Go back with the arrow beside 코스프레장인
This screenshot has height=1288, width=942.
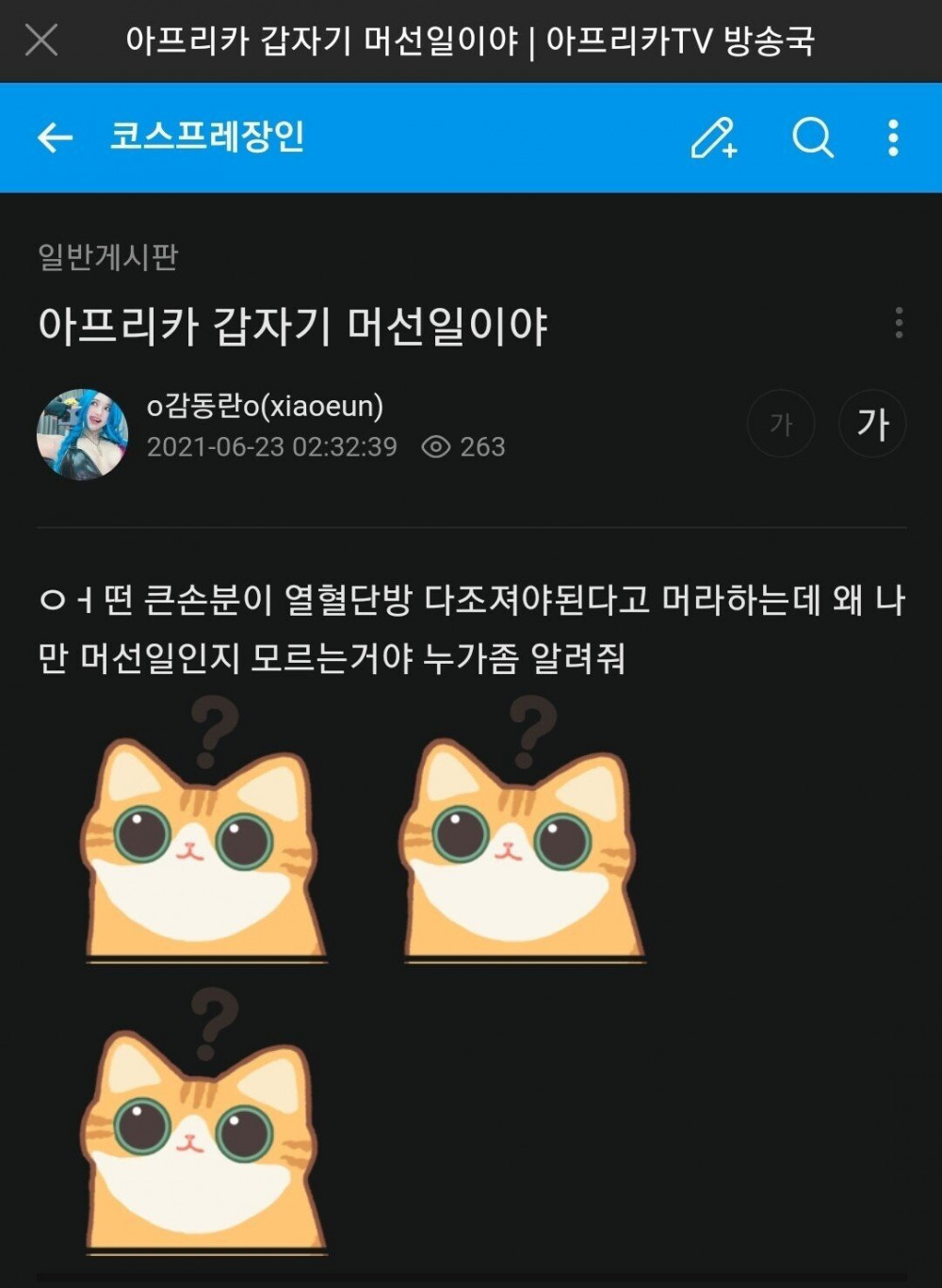tap(55, 137)
